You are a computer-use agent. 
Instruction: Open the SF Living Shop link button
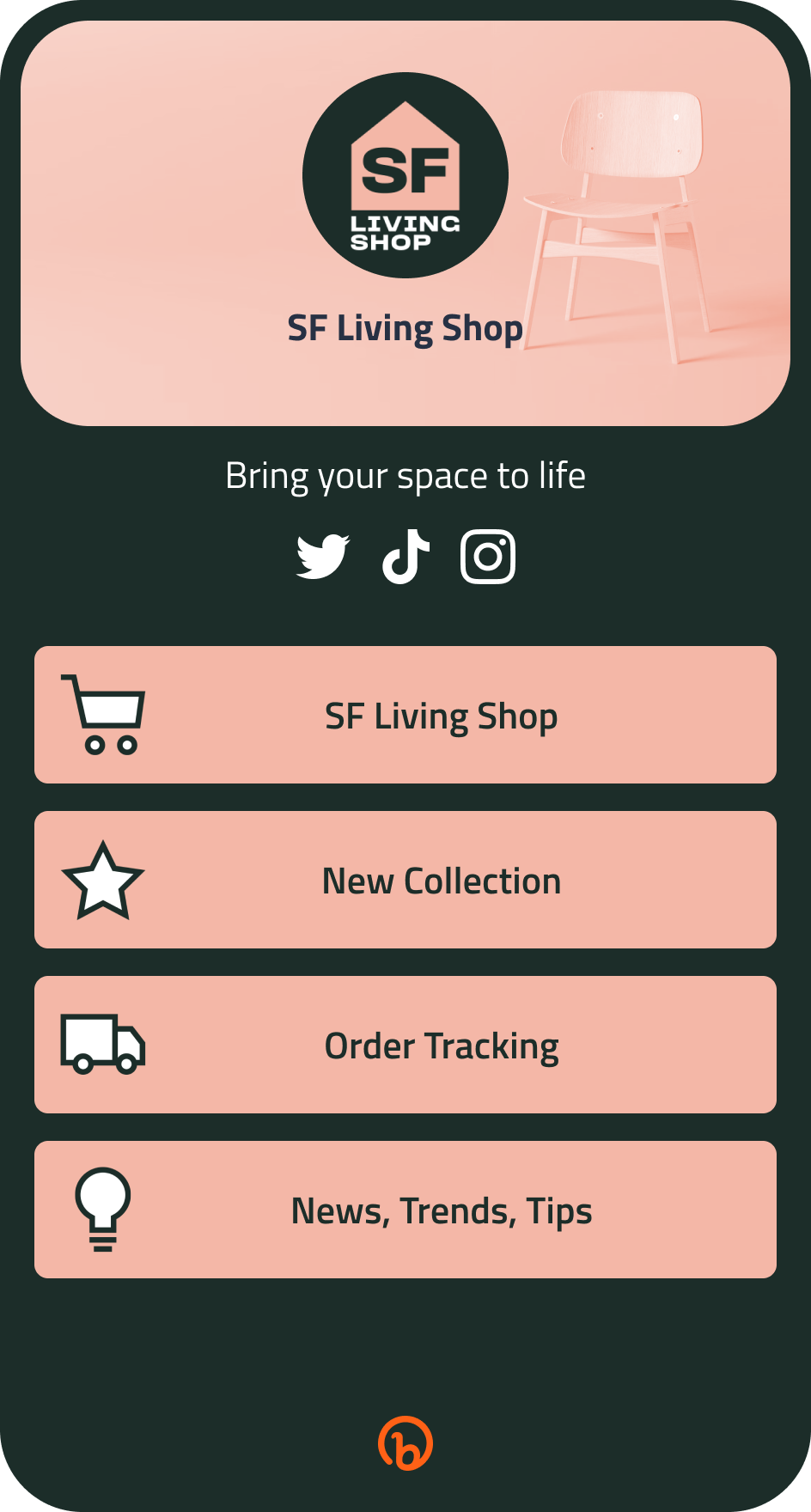click(405, 715)
